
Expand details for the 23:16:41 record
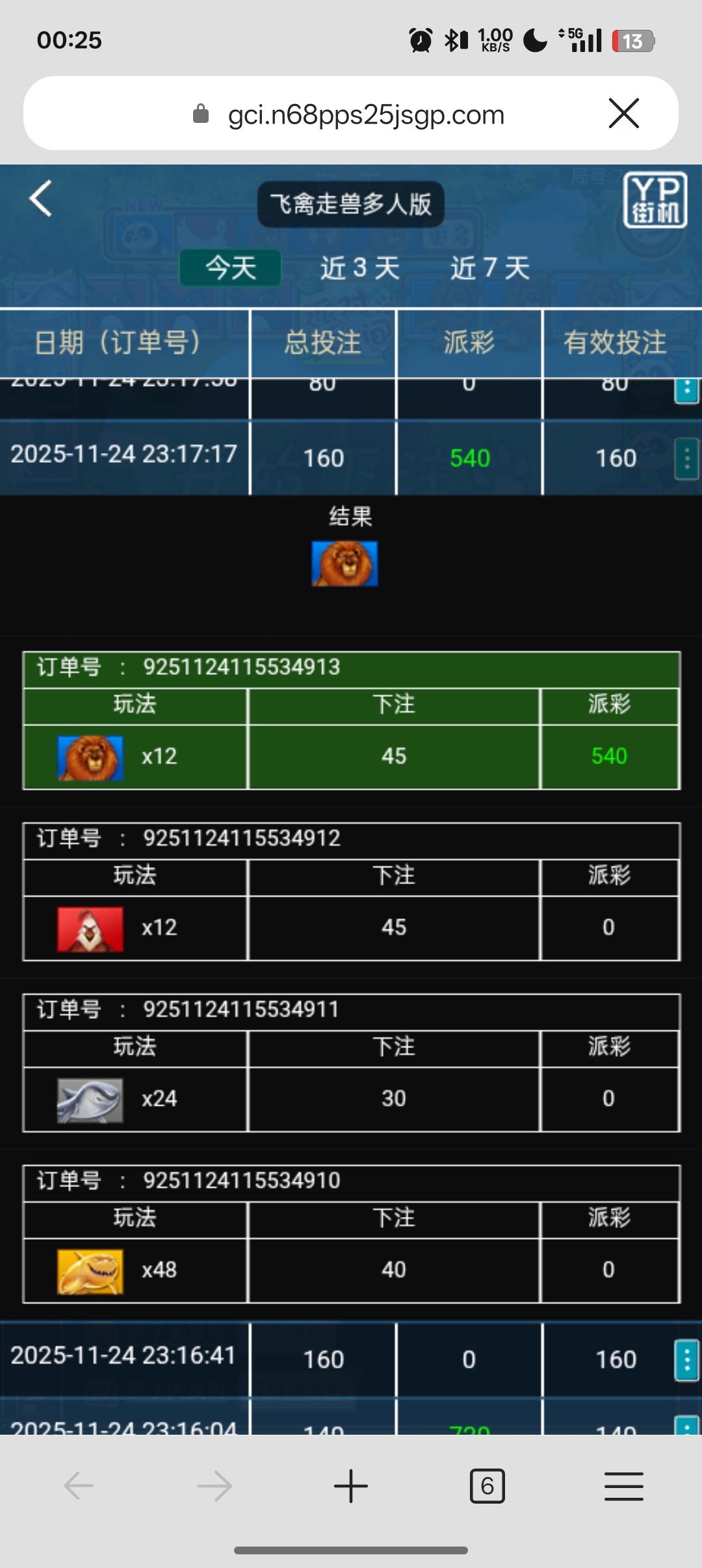(686, 1359)
